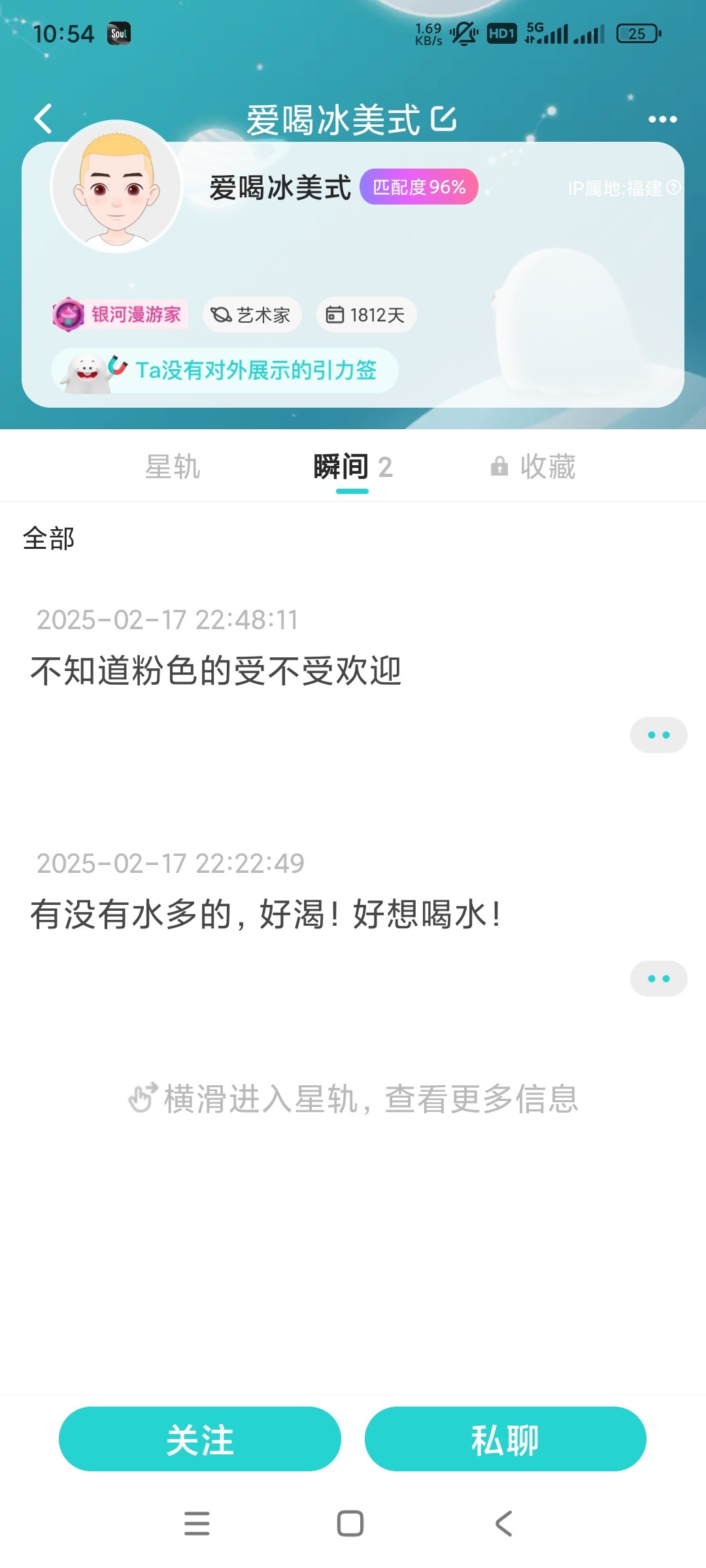Tap the 艺术家 chip
706x1568 pixels.
pyautogui.click(x=252, y=315)
